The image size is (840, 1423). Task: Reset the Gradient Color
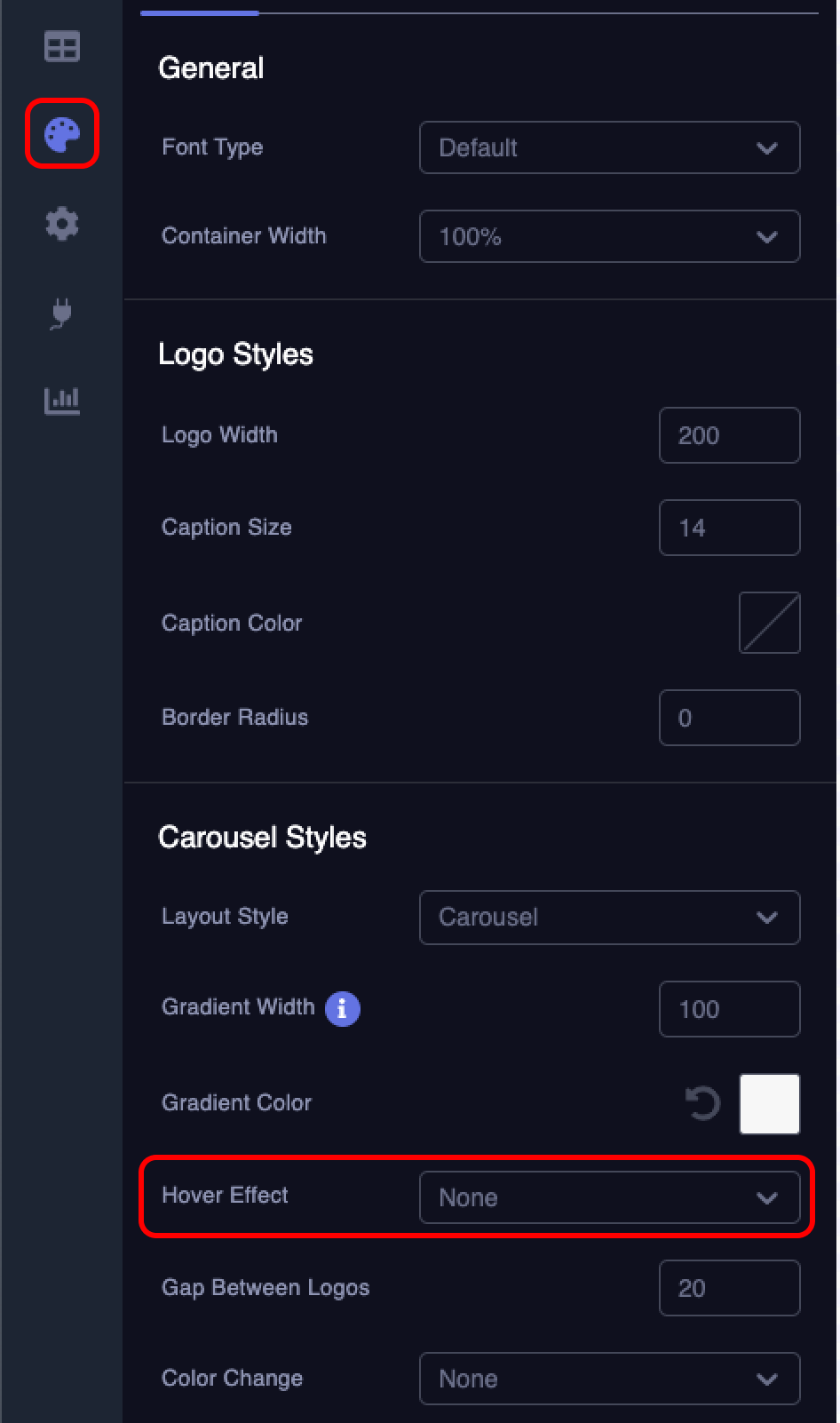point(702,1103)
